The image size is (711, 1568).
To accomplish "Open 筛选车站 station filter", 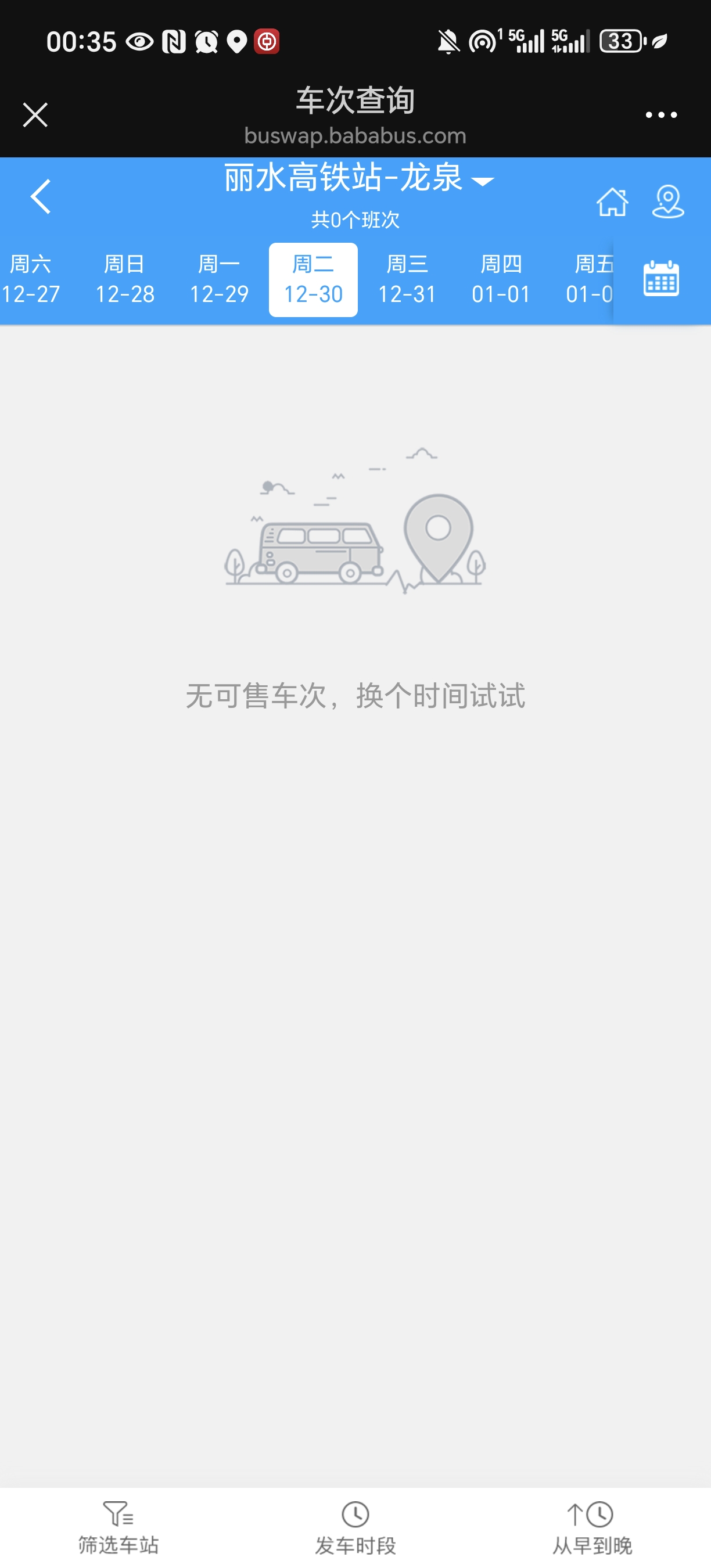I will (x=118, y=1528).
